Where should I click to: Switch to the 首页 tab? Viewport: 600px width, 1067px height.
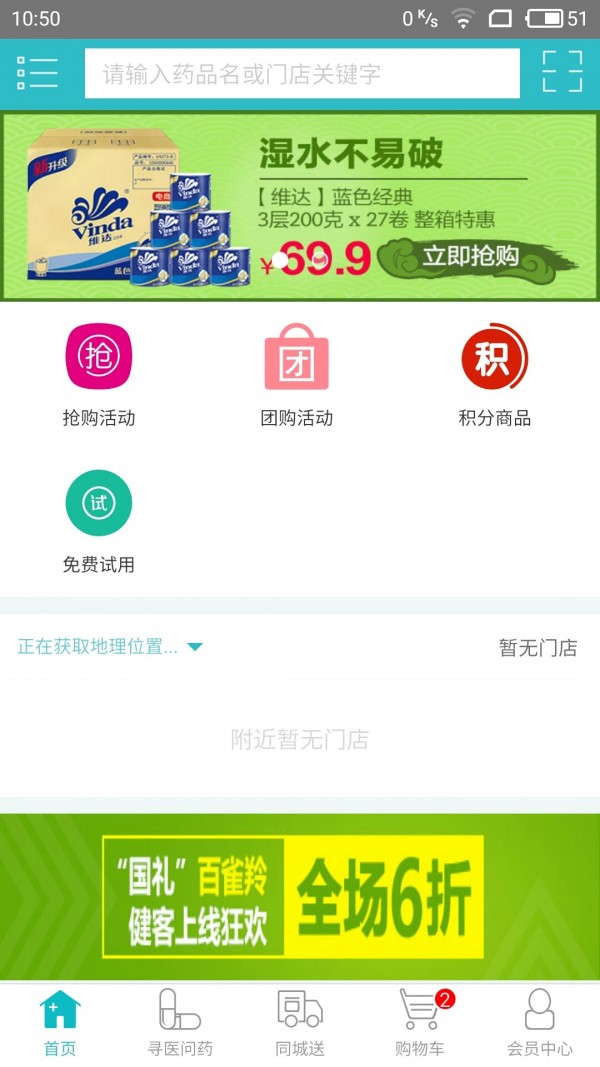point(60,1023)
